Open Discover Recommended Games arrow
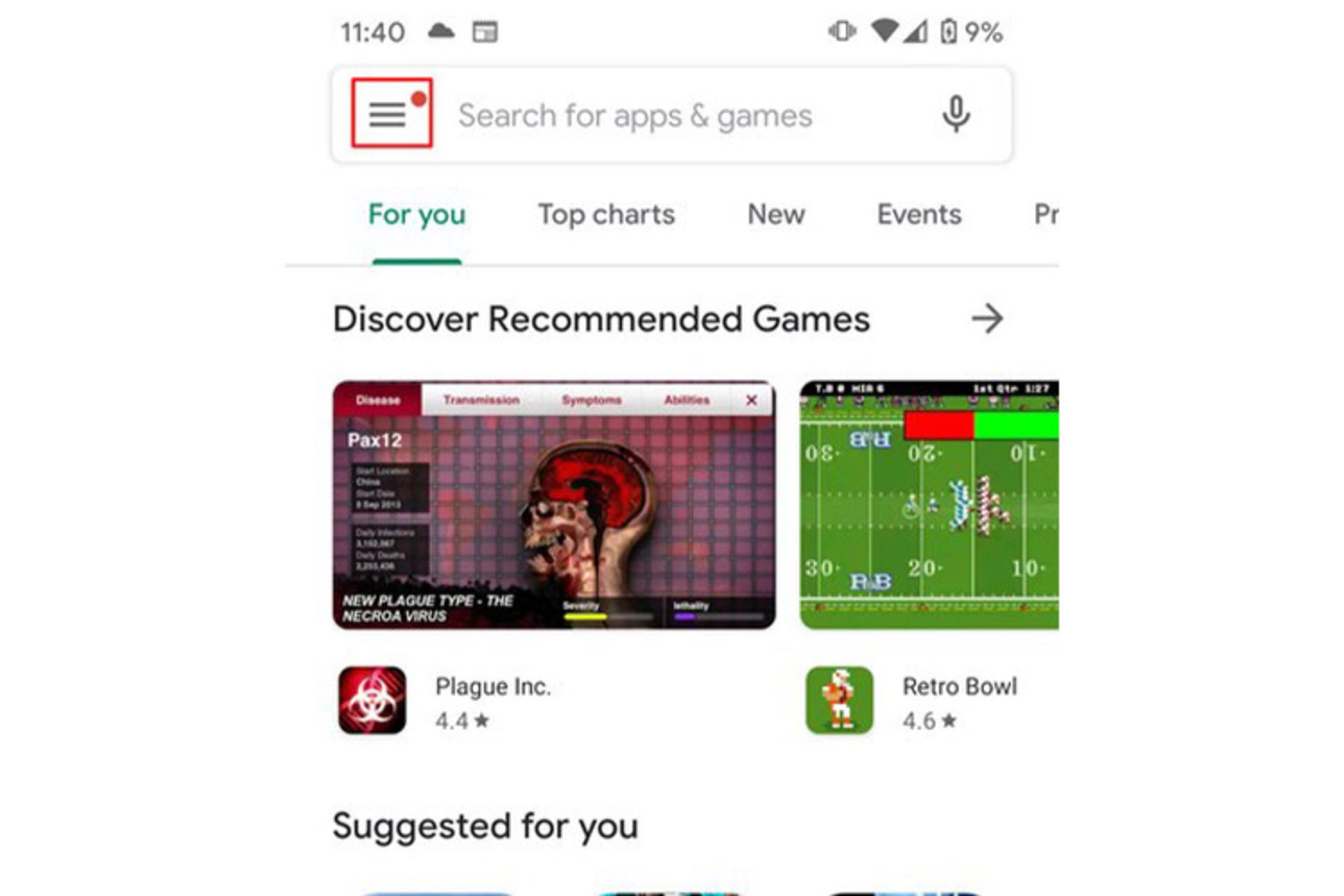Viewport: 1344px width, 896px height. [987, 319]
